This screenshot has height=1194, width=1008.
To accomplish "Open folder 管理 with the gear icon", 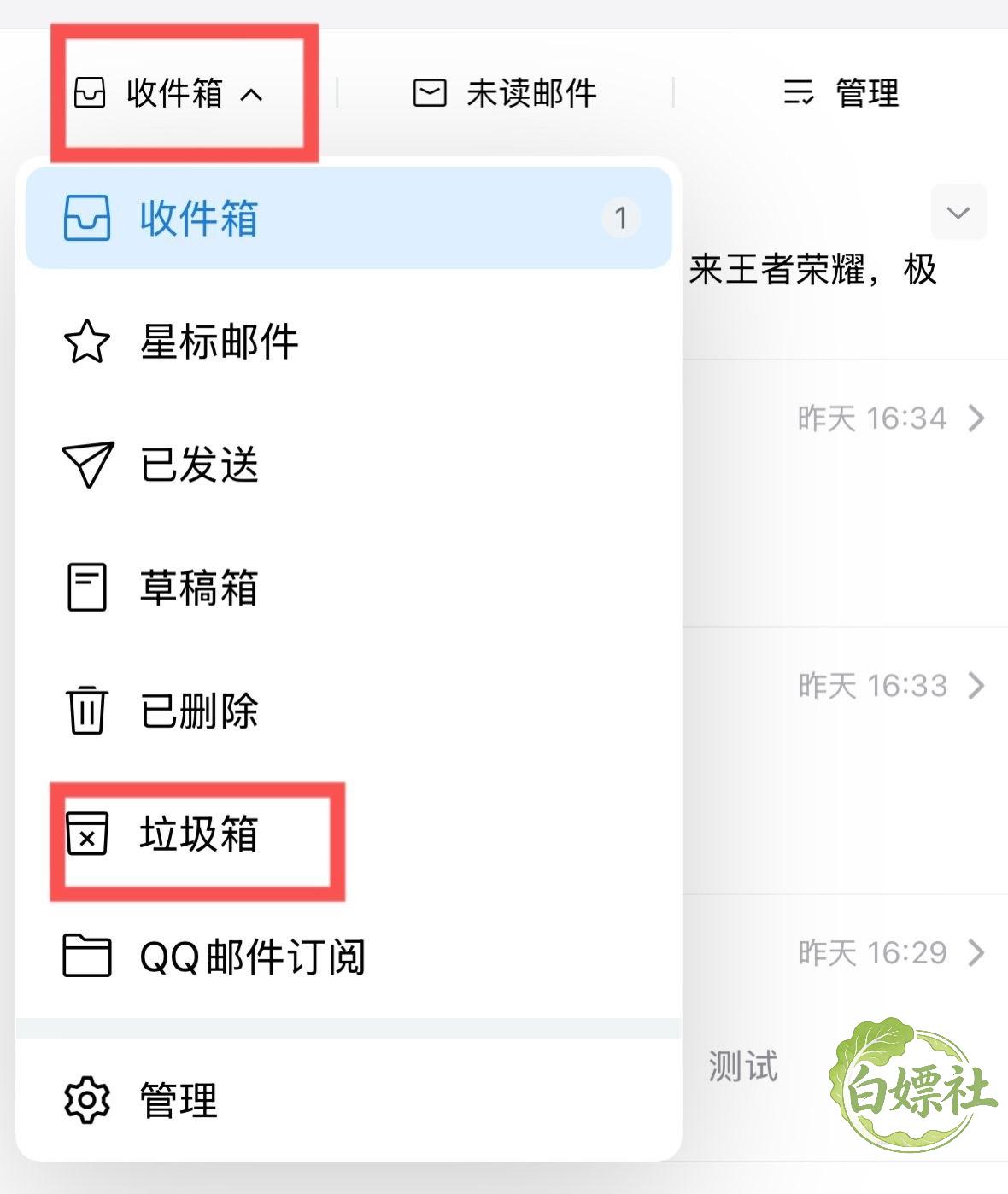I will [349, 1099].
